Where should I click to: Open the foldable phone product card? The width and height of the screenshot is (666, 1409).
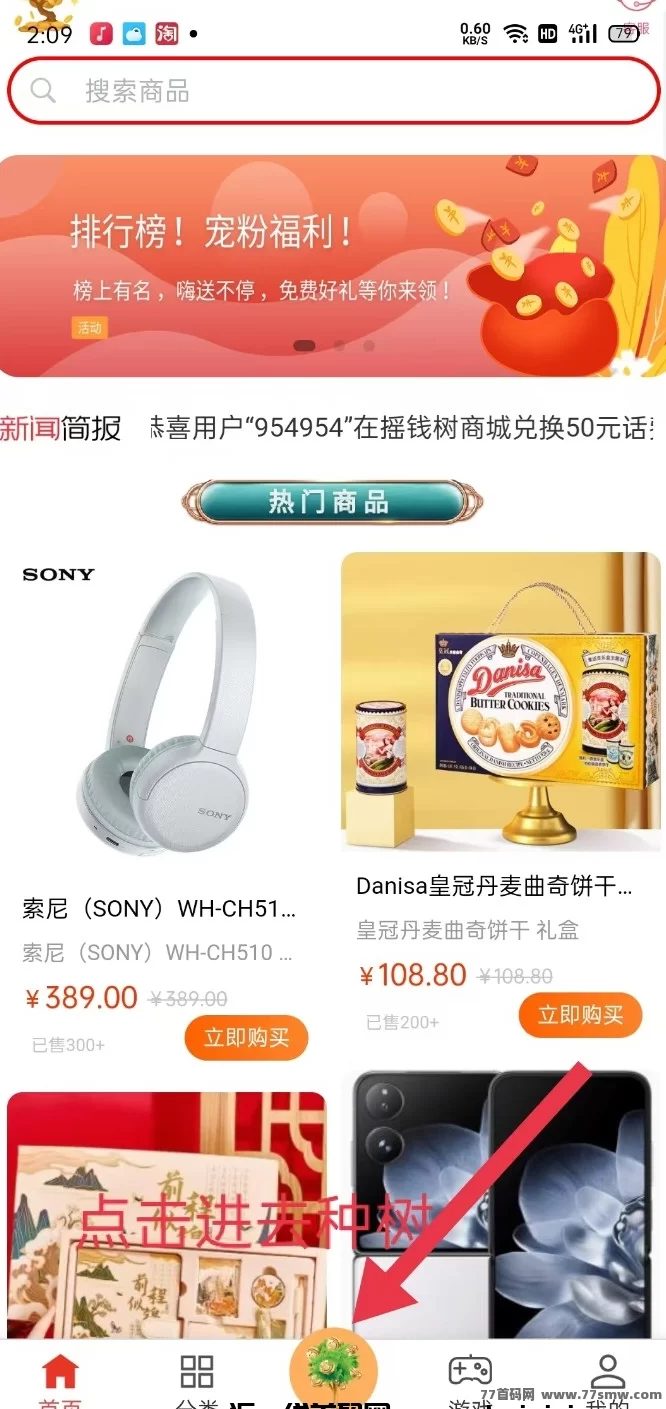tap(505, 1200)
